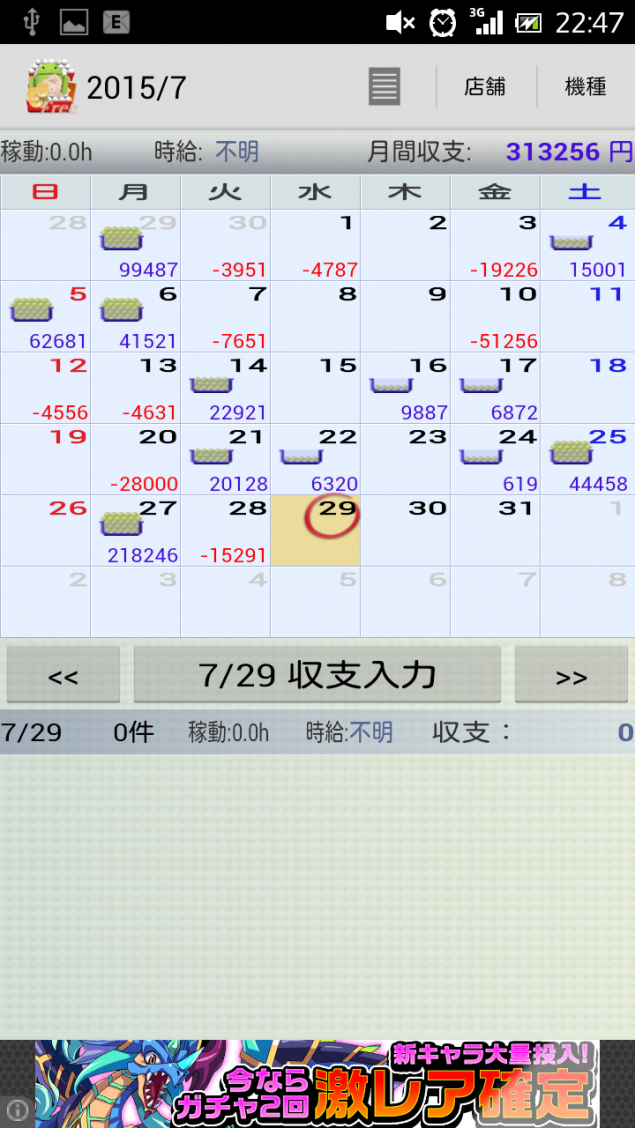
Task: Open the 店舗 section
Action: [485, 87]
